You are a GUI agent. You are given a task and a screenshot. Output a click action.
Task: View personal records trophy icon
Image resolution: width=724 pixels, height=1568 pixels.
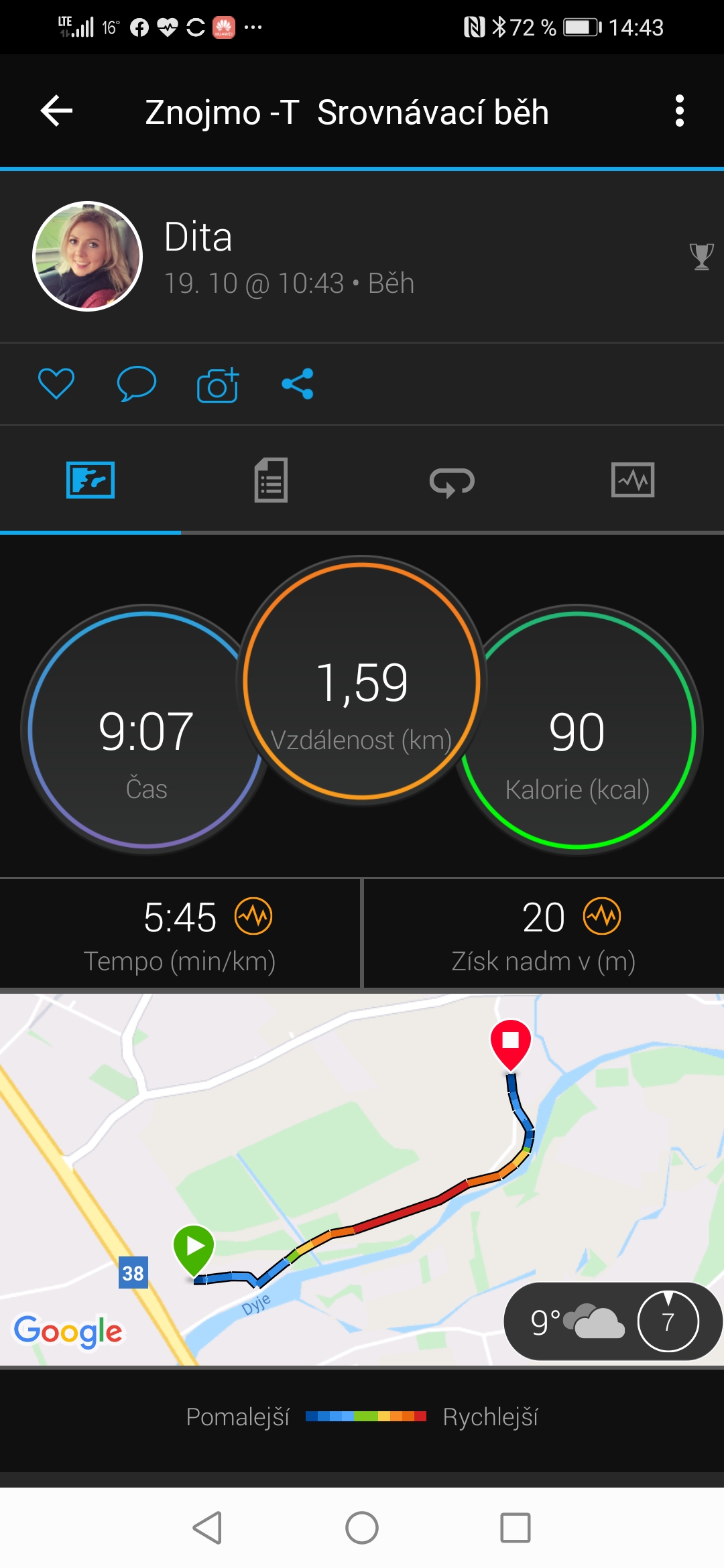point(701,256)
